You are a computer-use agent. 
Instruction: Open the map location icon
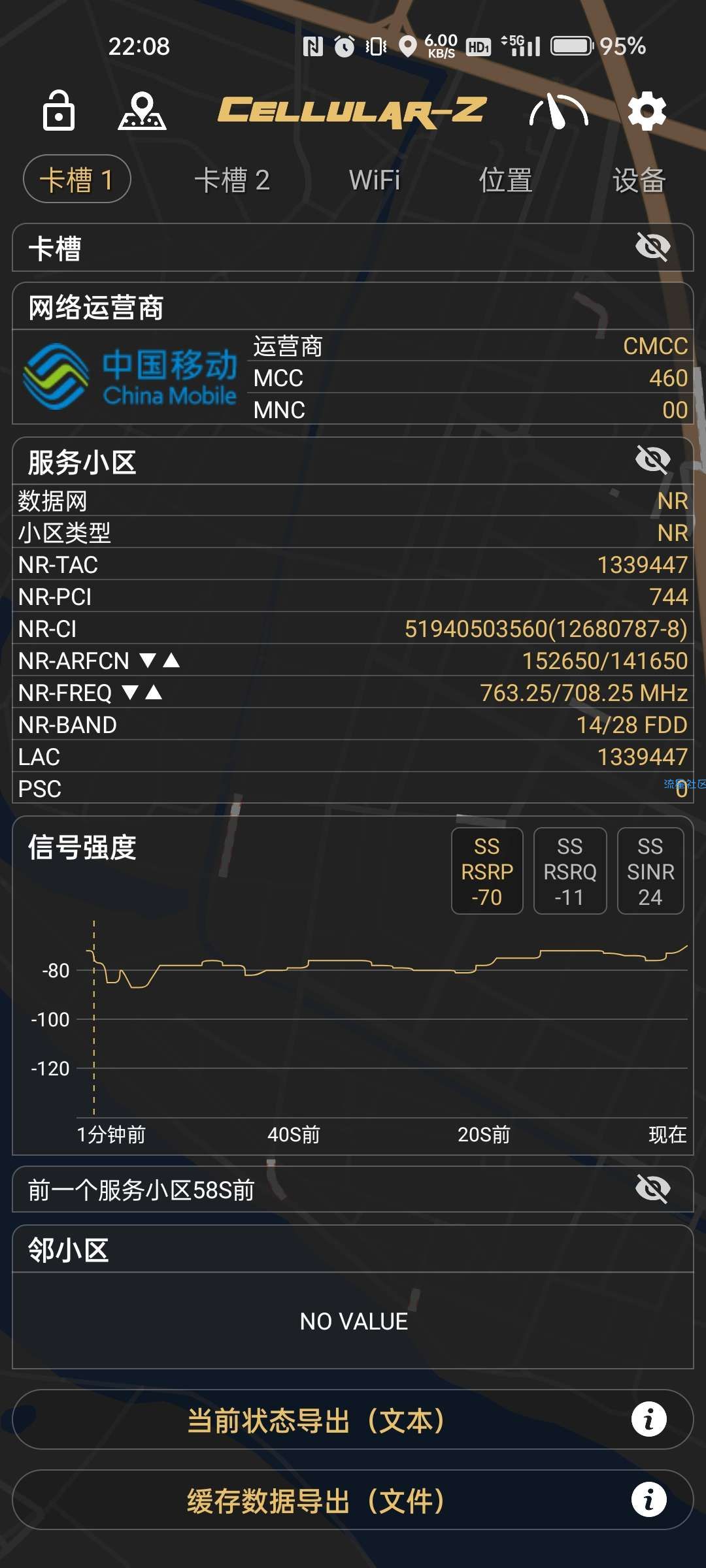142,111
